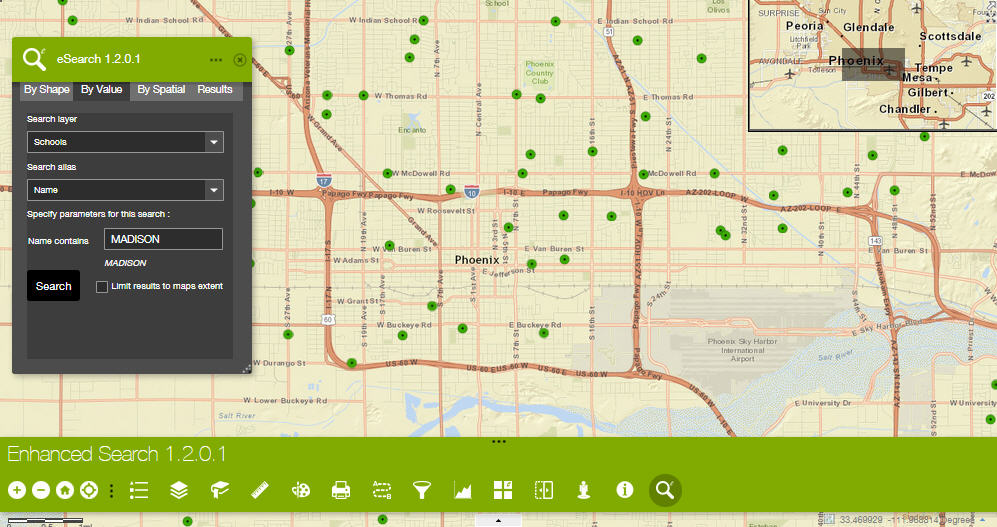Tap the Name contains text field
The width and height of the screenshot is (997, 527).
click(x=164, y=239)
